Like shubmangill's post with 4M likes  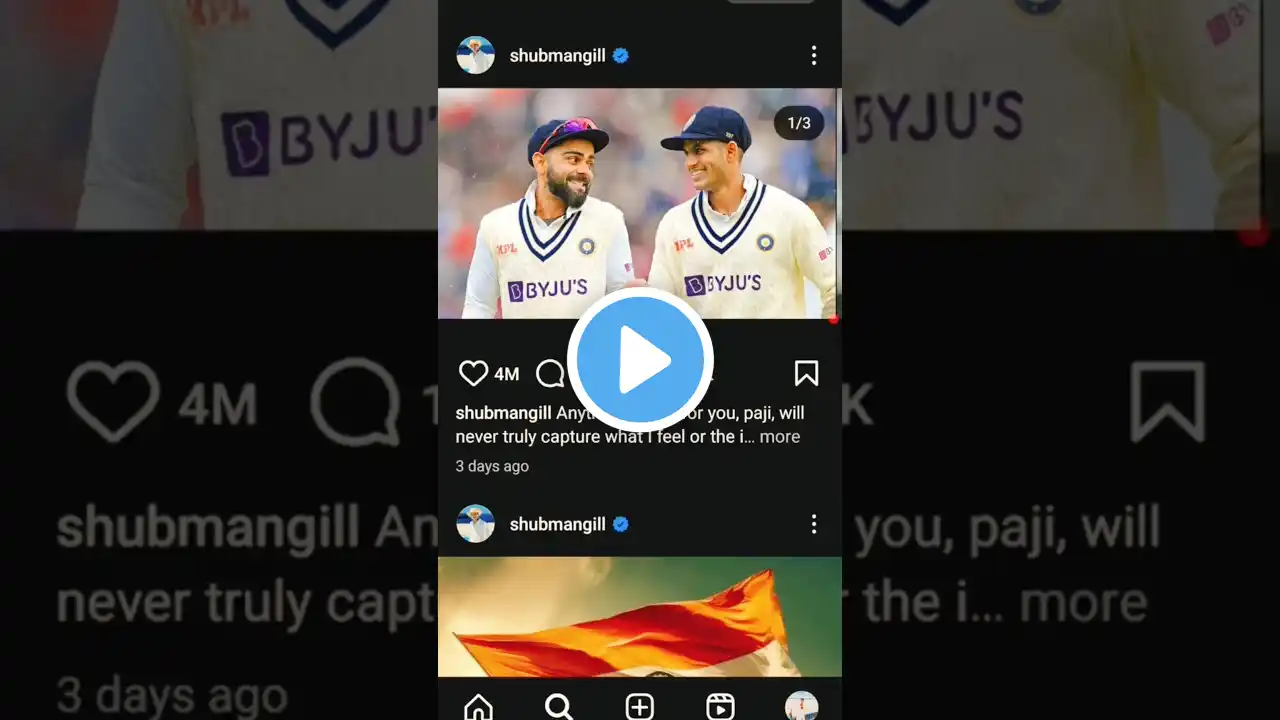click(473, 374)
